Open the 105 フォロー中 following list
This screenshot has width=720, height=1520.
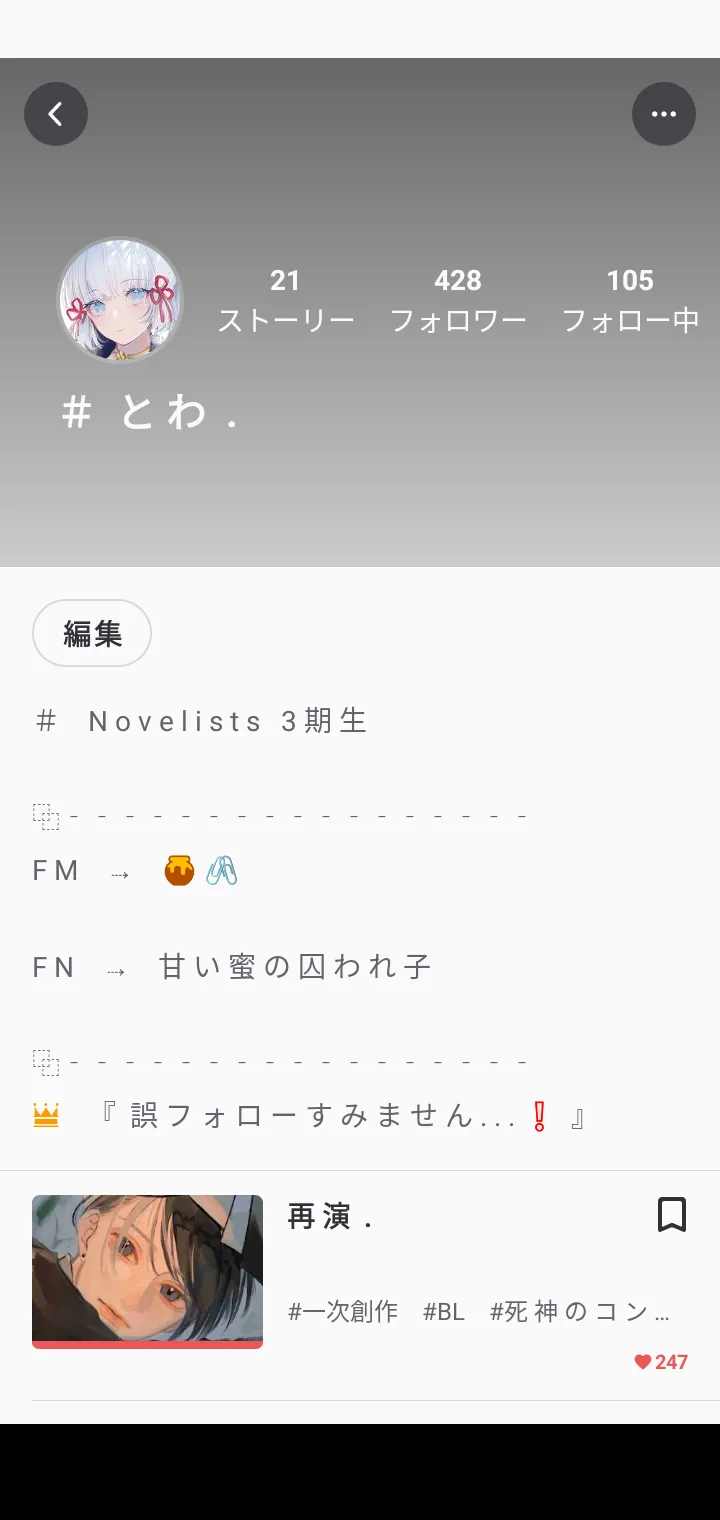[630, 300]
